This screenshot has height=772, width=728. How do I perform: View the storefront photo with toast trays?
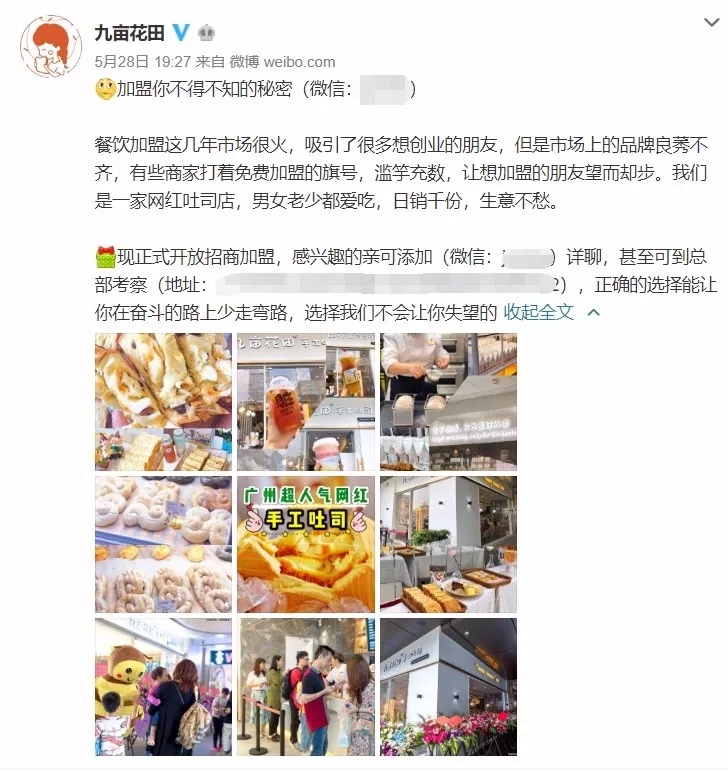[448, 544]
